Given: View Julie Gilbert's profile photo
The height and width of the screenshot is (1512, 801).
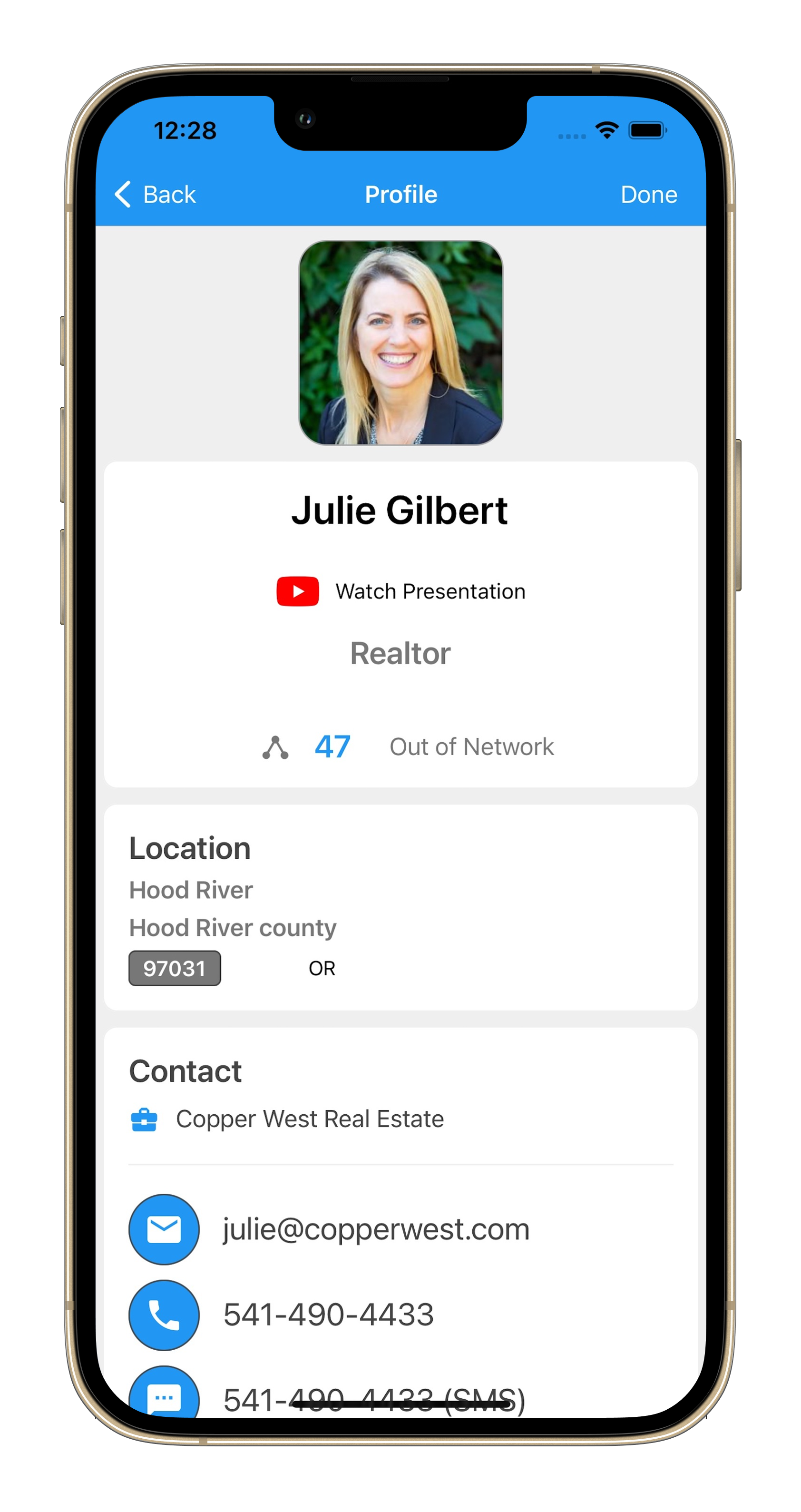Looking at the screenshot, I should point(401,343).
